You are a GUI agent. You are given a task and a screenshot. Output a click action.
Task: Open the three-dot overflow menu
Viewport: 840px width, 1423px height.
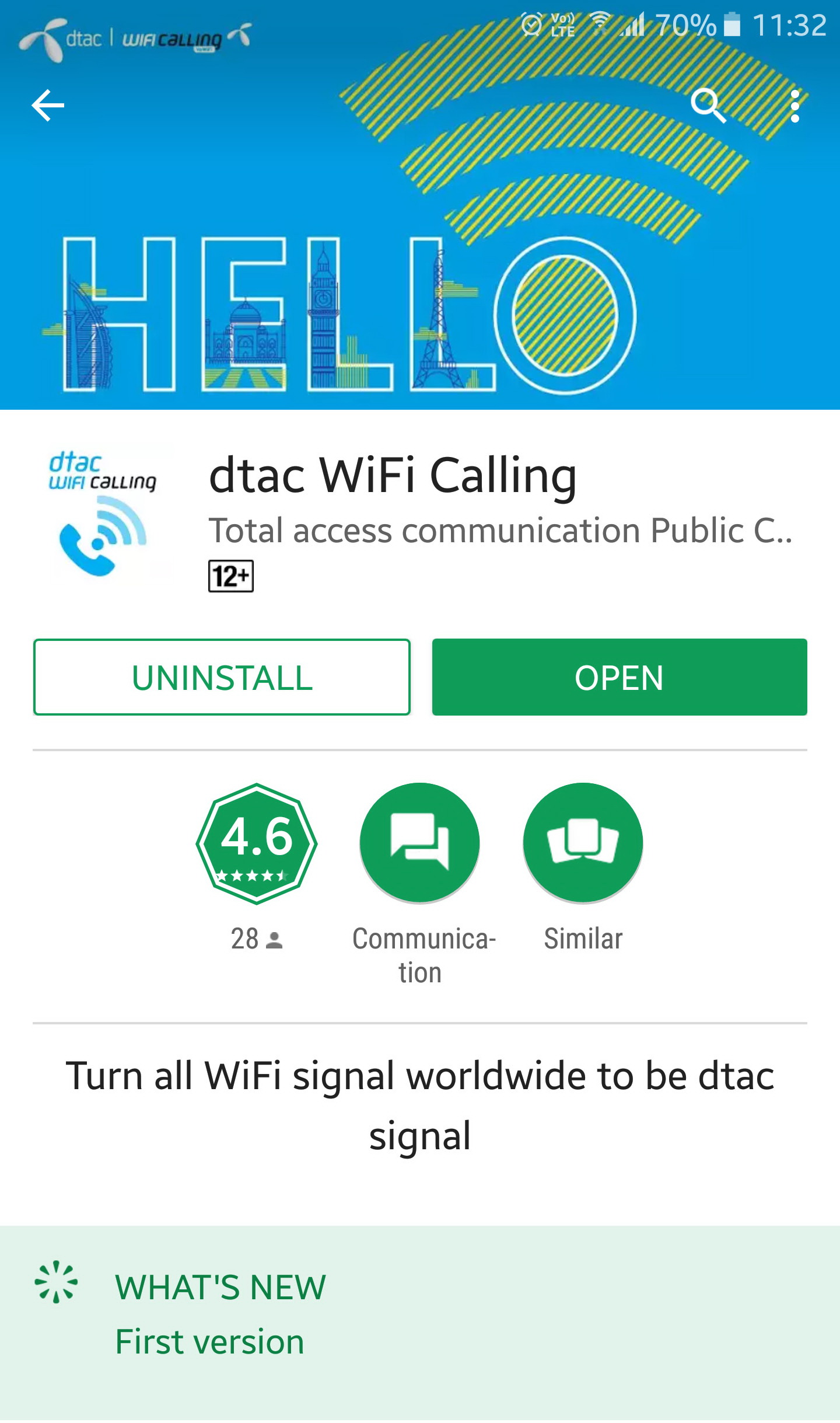tap(794, 106)
